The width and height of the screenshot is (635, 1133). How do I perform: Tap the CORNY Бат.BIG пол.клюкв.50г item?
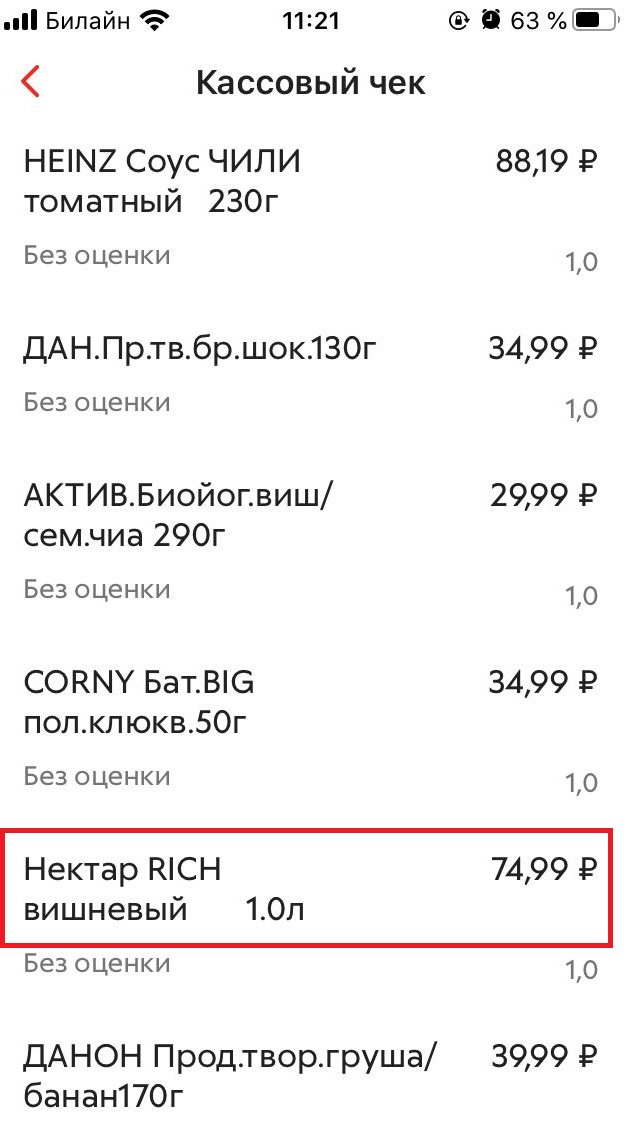click(139, 702)
